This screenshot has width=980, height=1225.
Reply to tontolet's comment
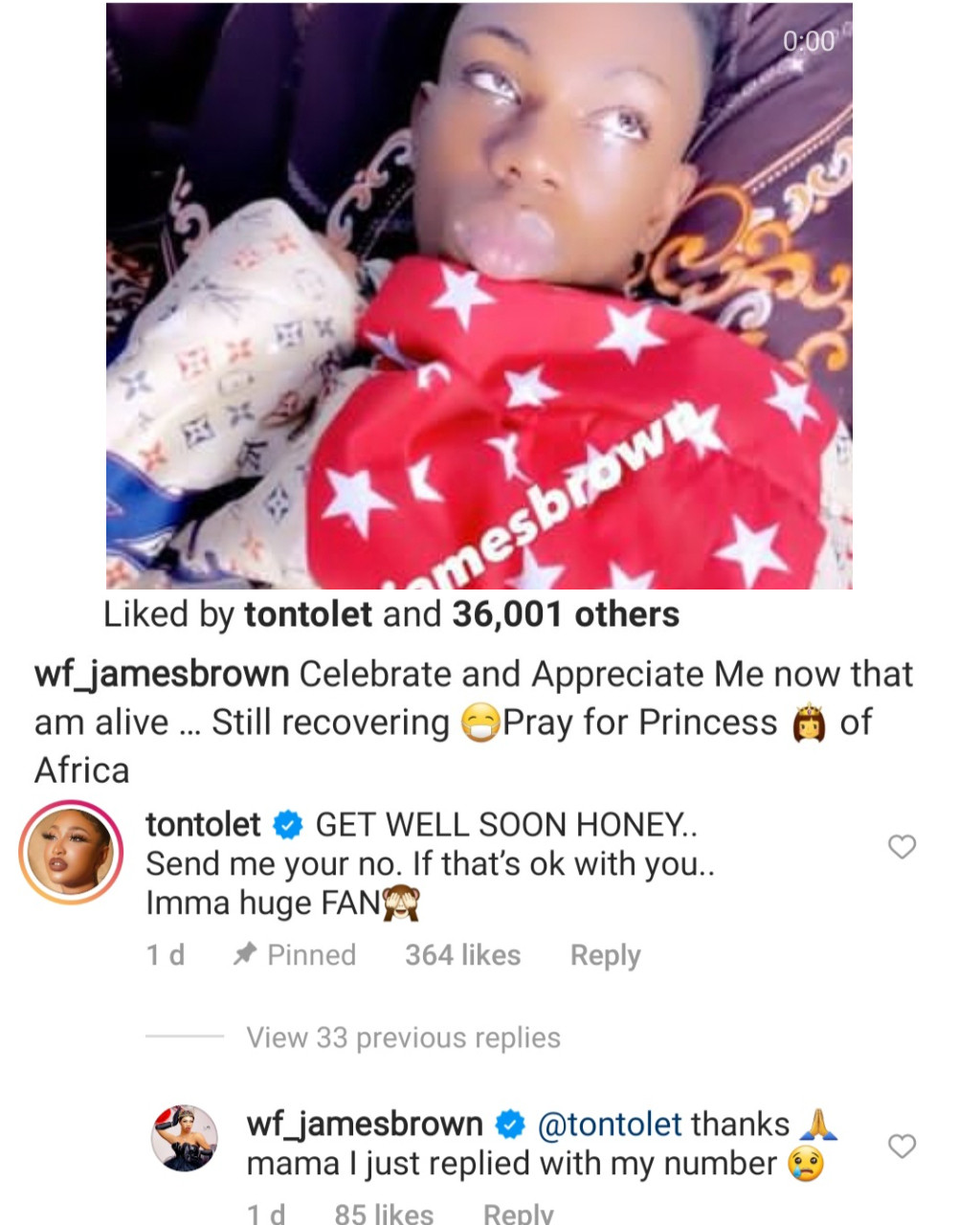click(x=605, y=955)
